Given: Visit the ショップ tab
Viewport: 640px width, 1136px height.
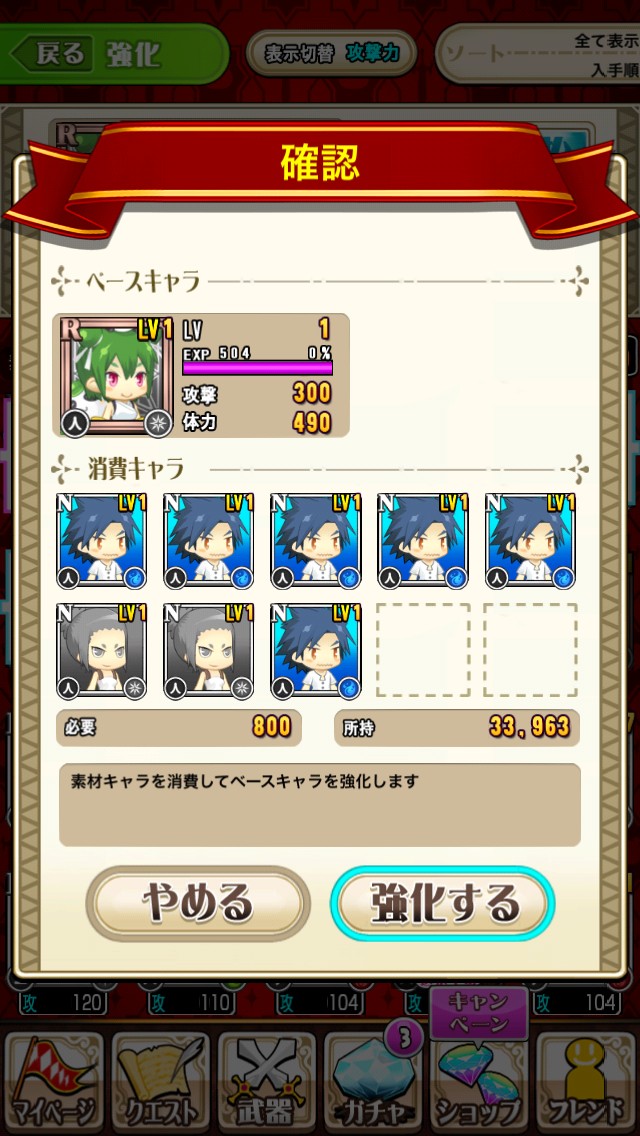Looking at the screenshot, I should 480,1083.
